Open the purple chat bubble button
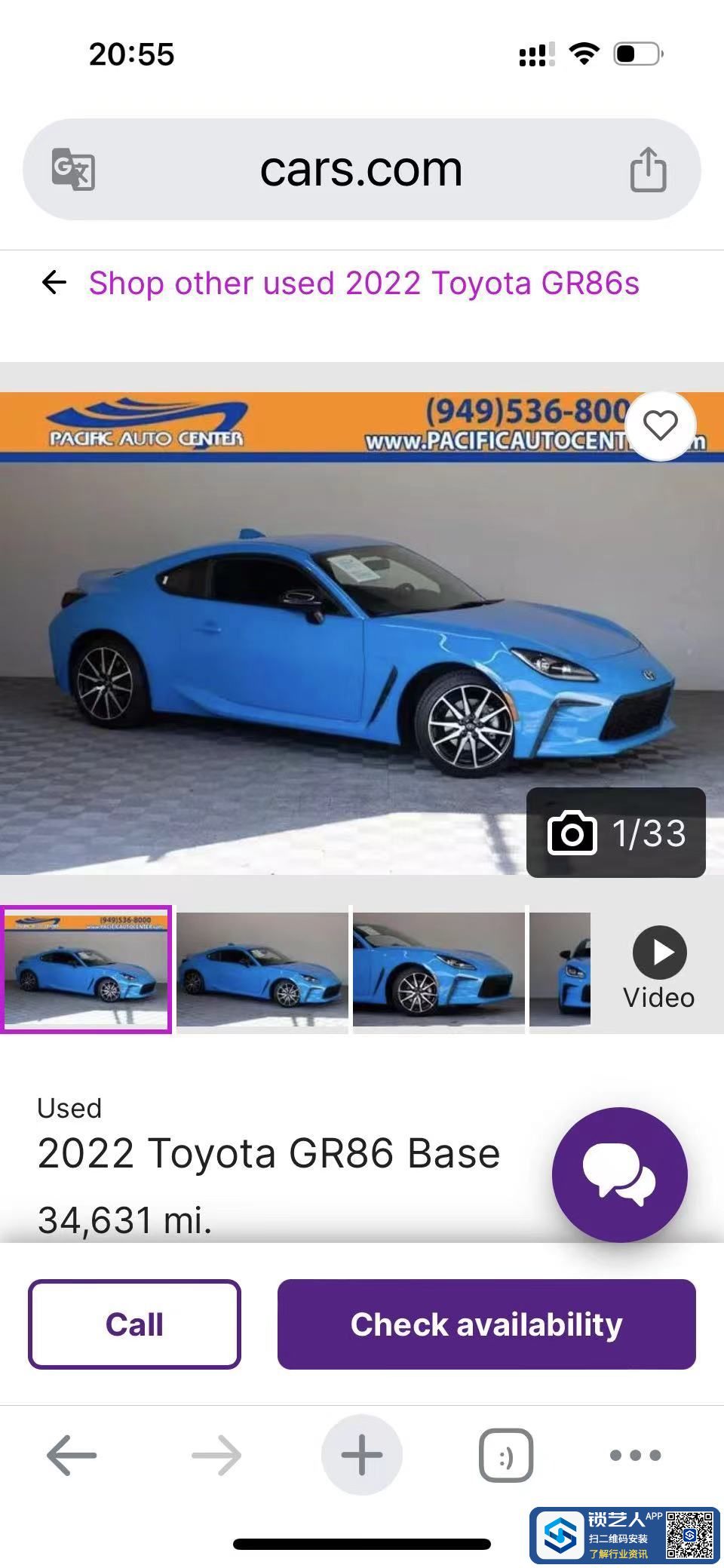724x1568 pixels. pyautogui.click(x=619, y=1174)
